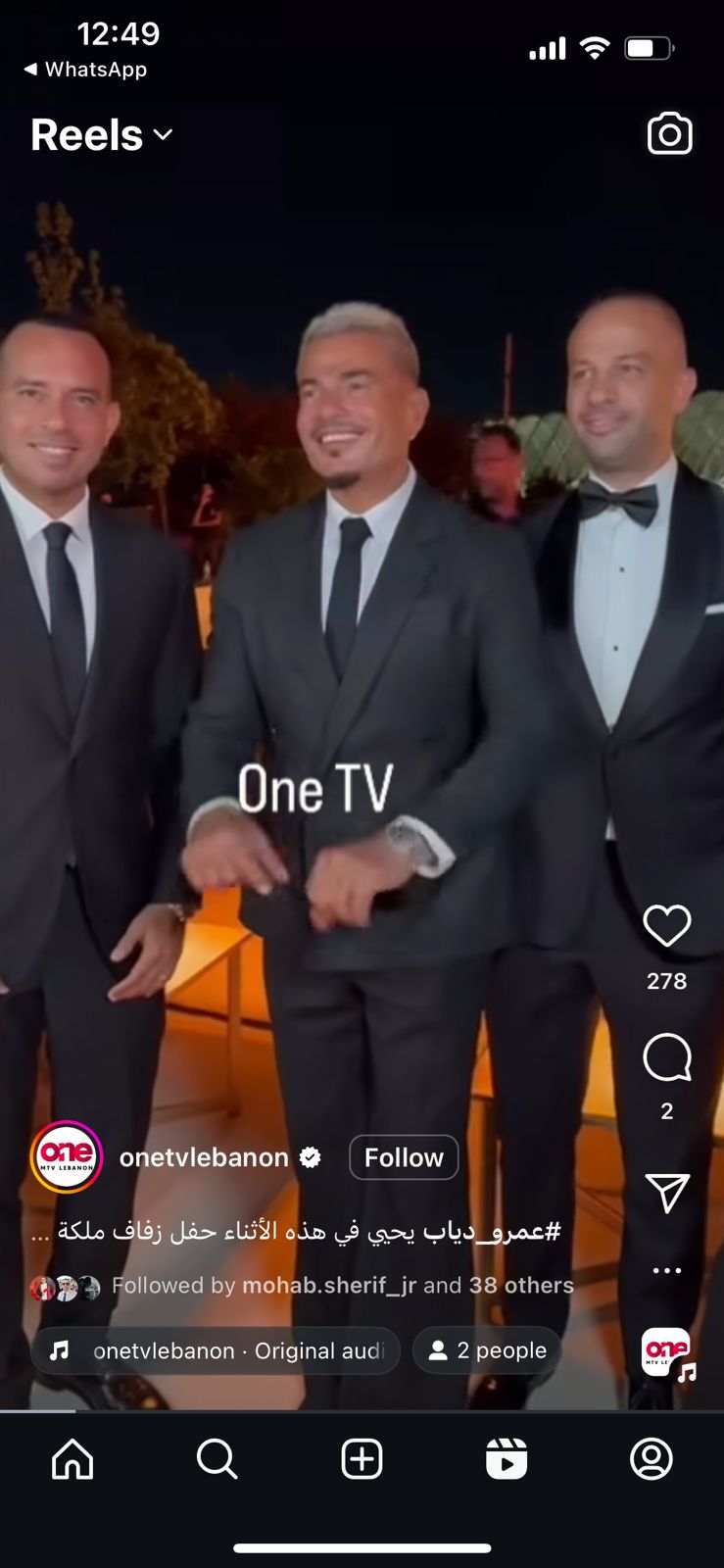Image resolution: width=724 pixels, height=1568 pixels.
Task: Open the onetvlebanon Original audio chip
Action: point(216,1350)
